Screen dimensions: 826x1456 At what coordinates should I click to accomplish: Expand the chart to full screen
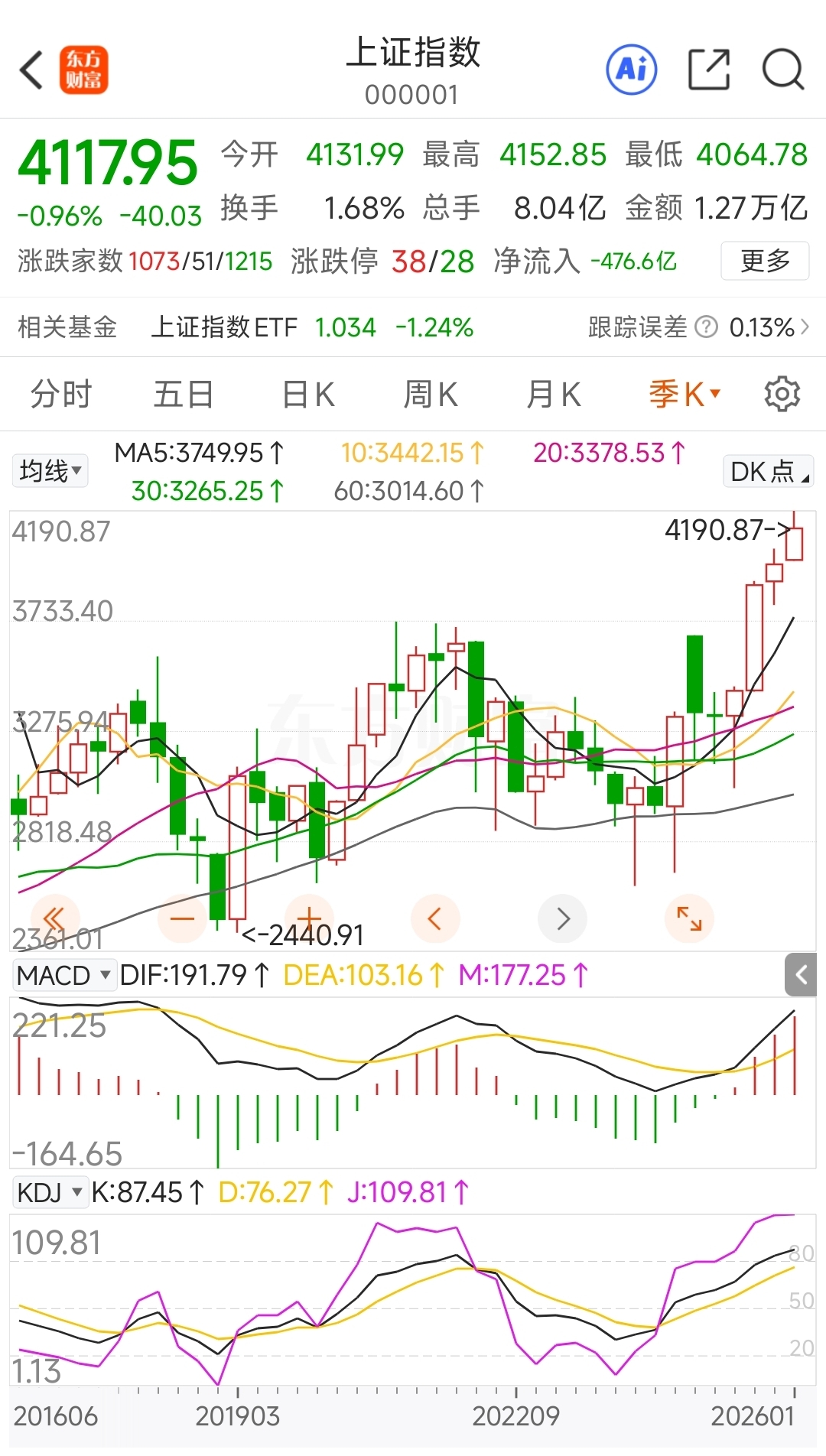click(x=689, y=918)
